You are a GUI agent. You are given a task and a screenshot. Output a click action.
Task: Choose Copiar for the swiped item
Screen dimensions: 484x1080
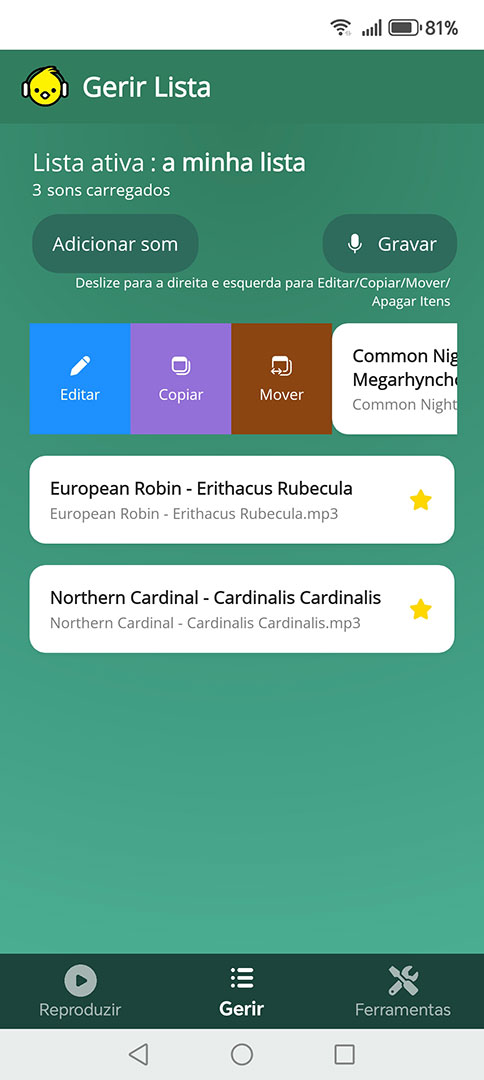click(181, 379)
